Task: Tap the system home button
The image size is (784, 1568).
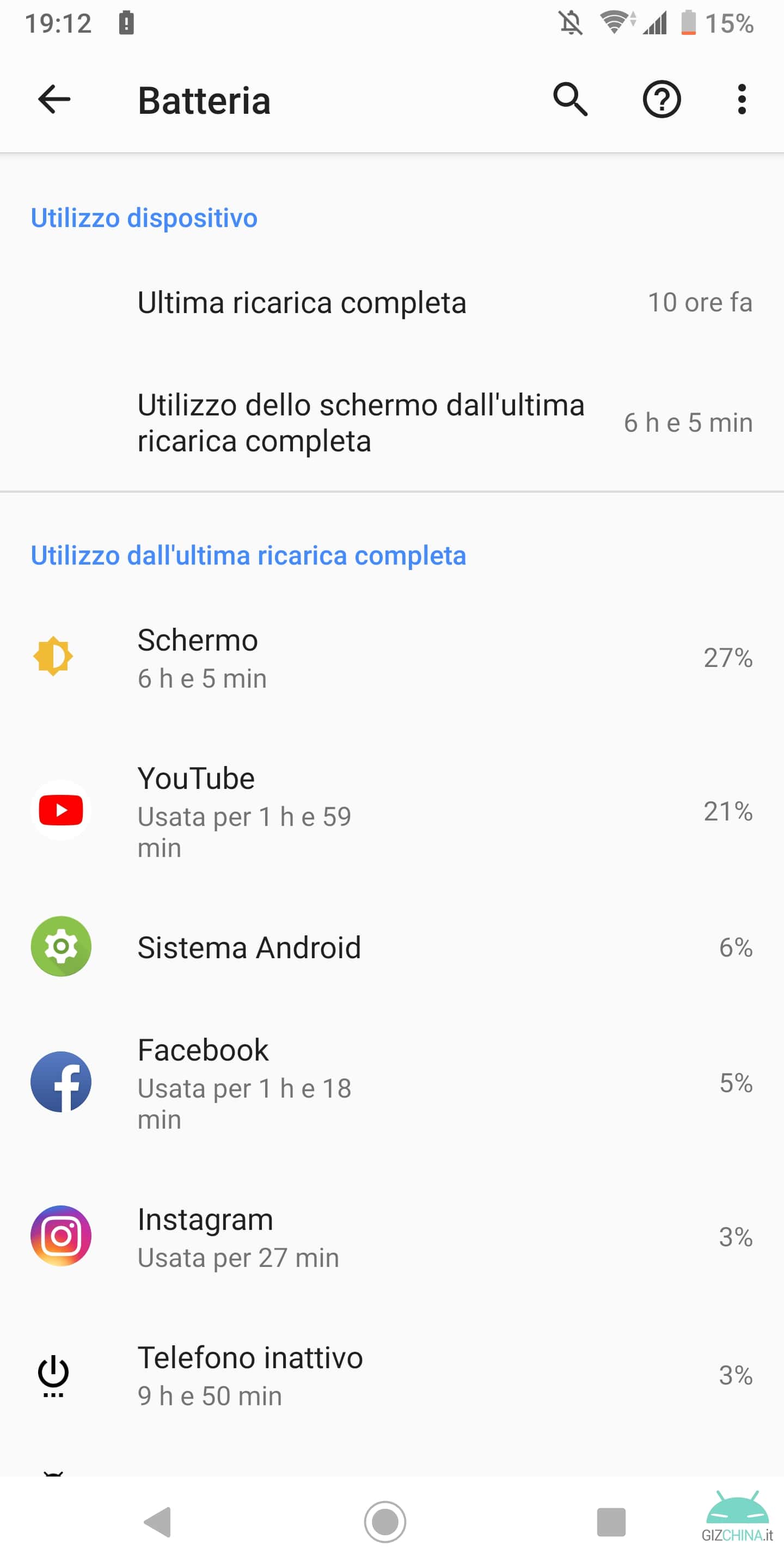Action: click(x=385, y=1522)
